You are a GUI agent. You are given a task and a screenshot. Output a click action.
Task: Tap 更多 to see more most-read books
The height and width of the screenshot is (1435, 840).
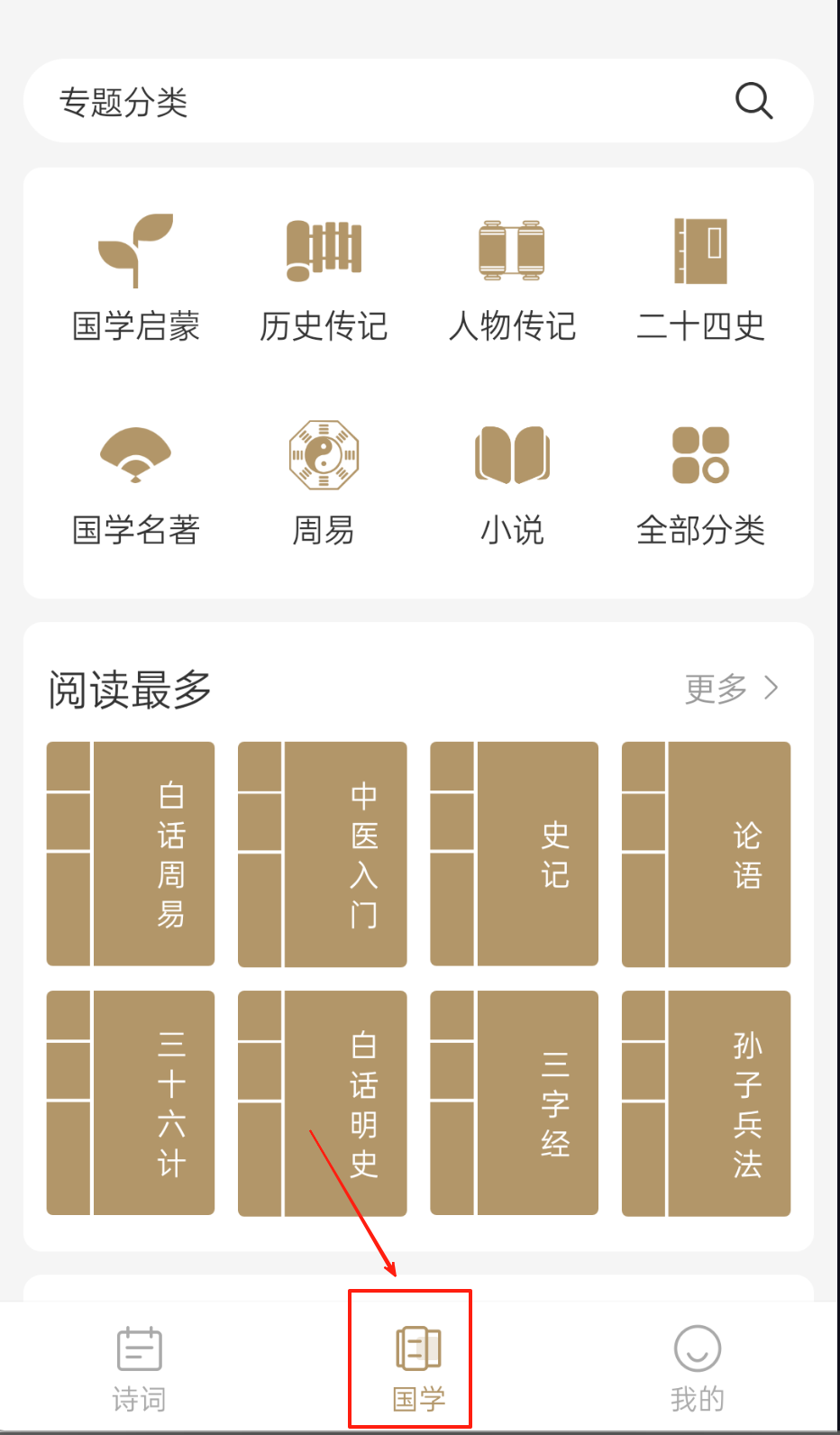click(731, 689)
